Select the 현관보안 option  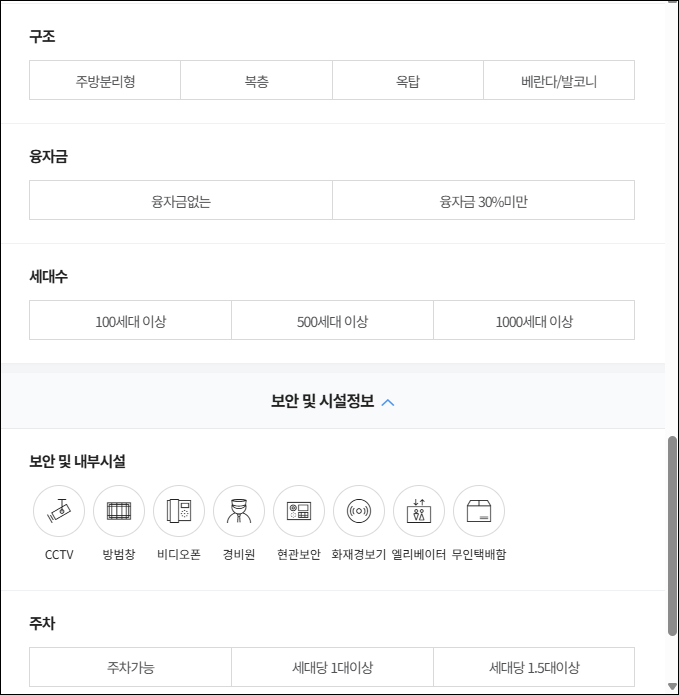tap(299, 512)
